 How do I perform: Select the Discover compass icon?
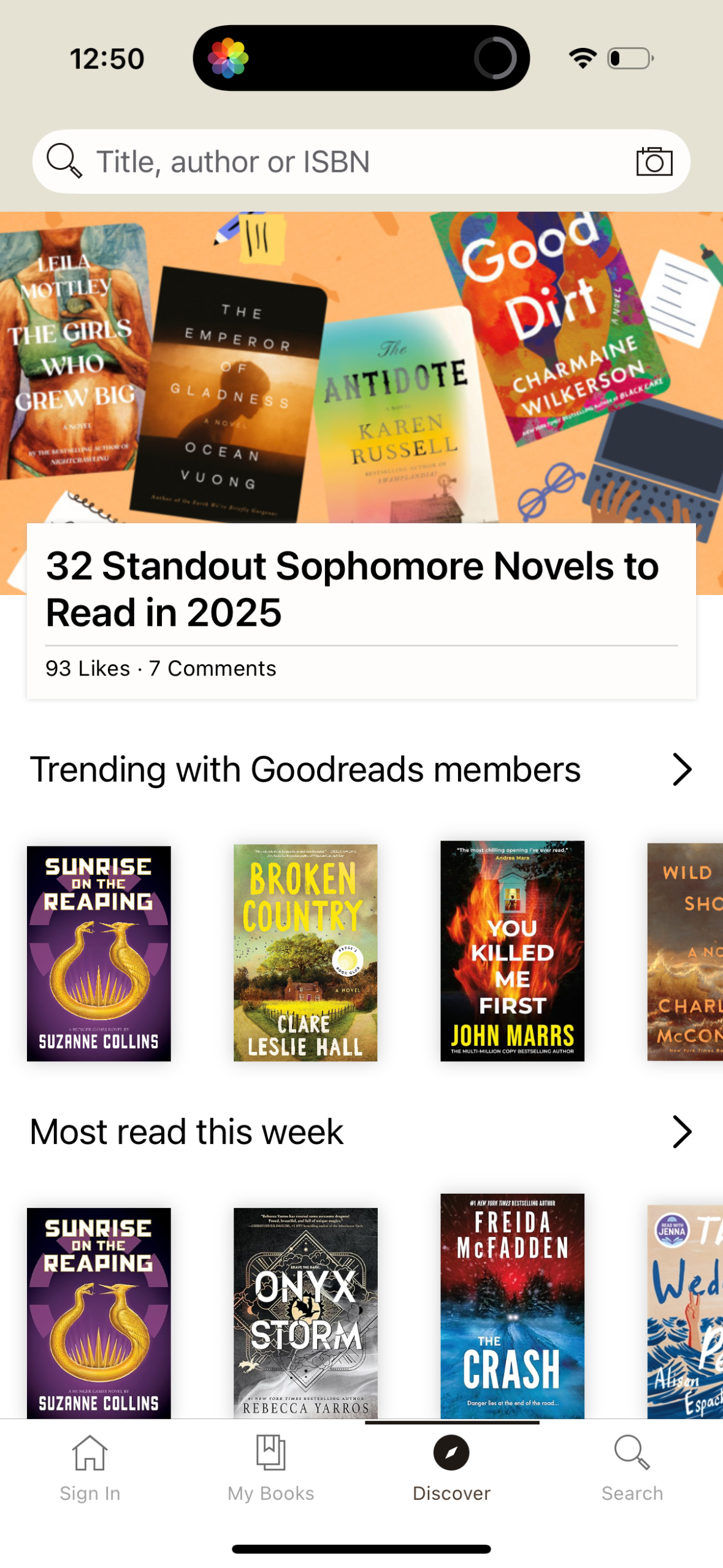pyautogui.click(x=451, y=1452)
